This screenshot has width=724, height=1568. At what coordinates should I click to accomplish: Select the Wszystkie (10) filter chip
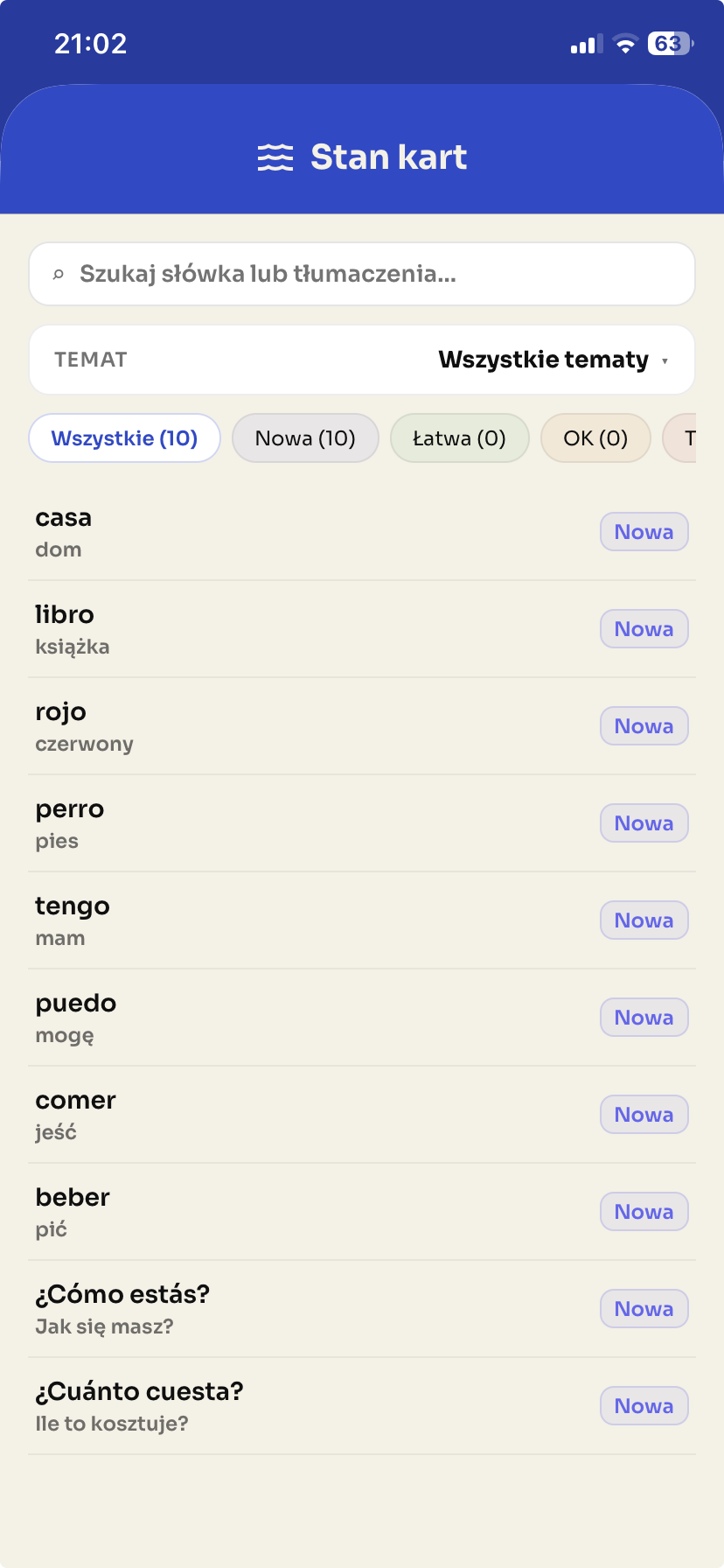(124, 438)
